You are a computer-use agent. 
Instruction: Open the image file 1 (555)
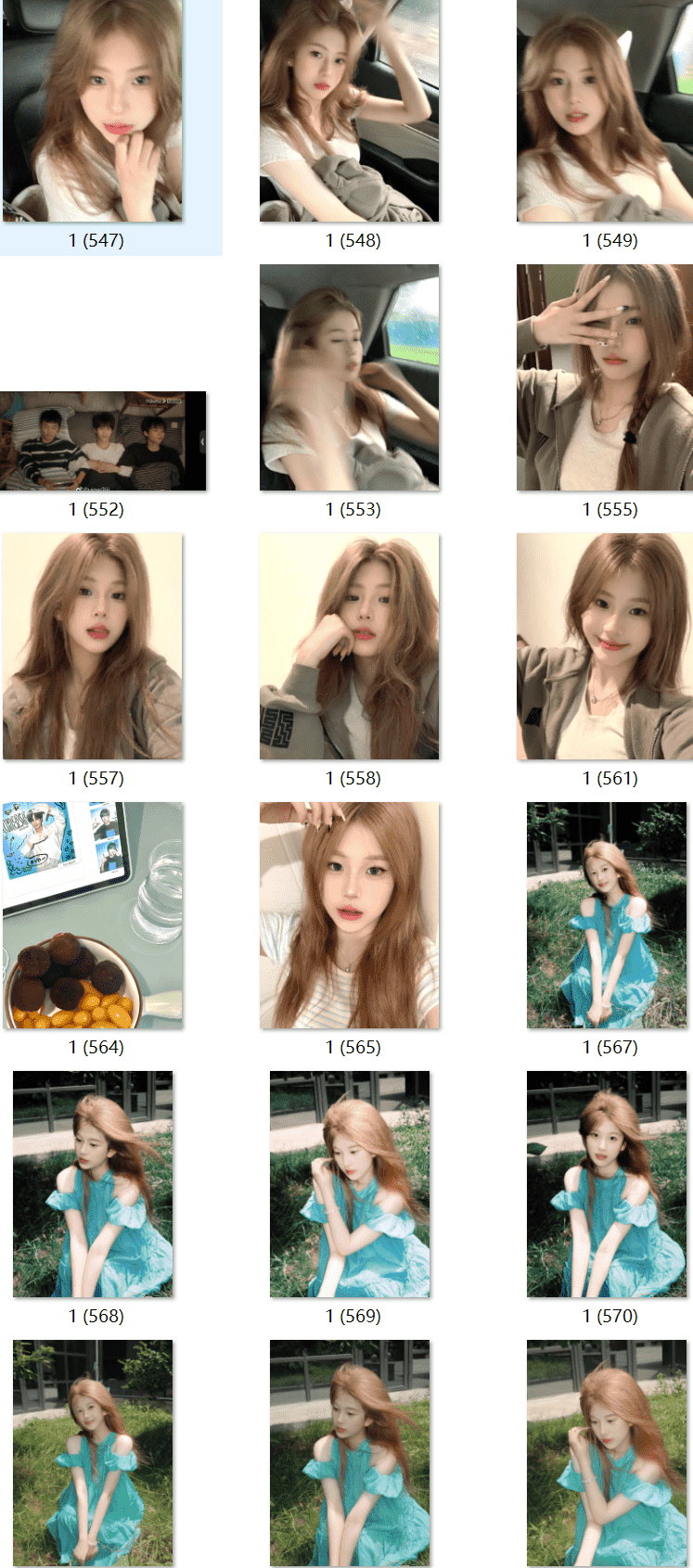coord(605,377)
